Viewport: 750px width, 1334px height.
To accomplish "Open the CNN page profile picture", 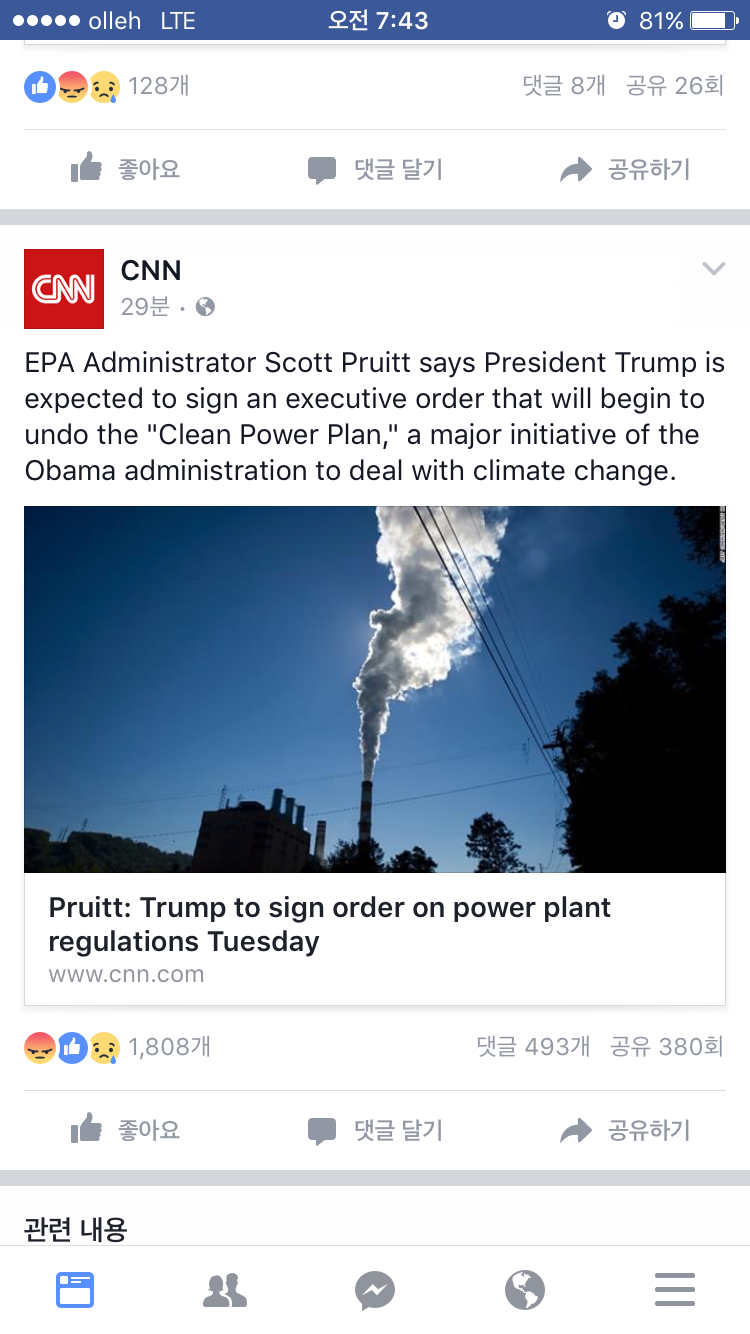I will click(64, 289).
